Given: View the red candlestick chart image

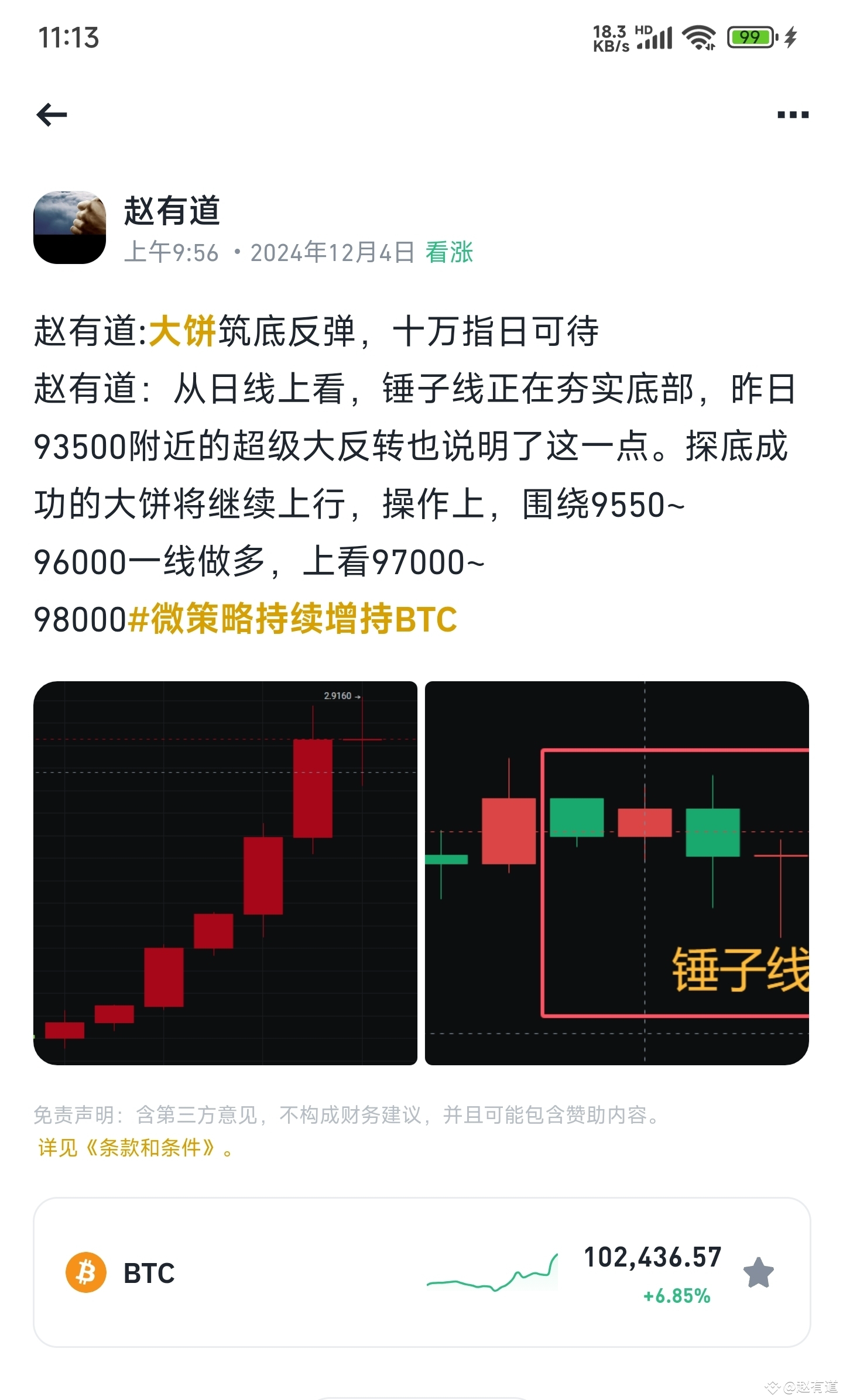Looking at the screenshot, I should (225, 873).
